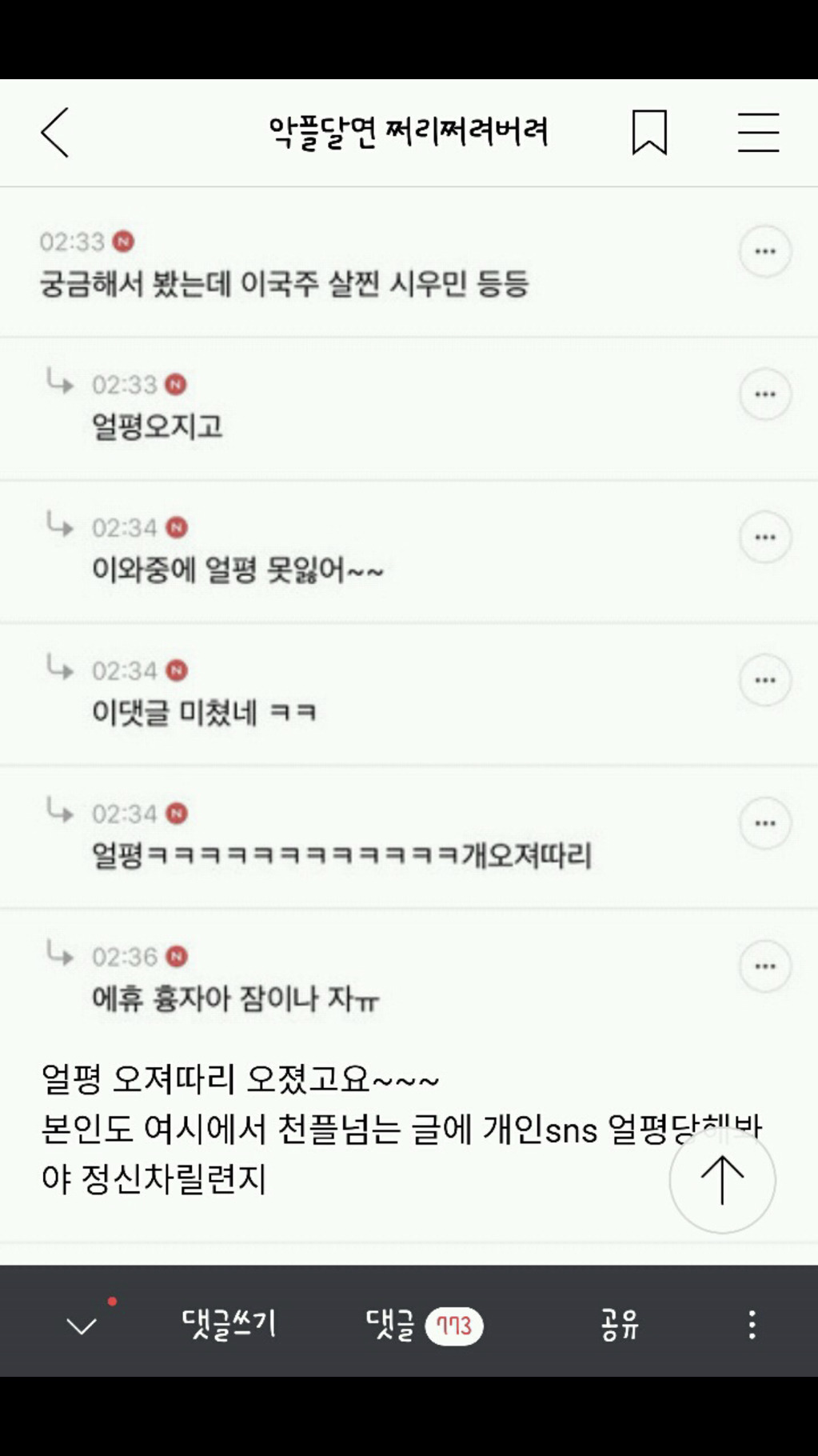818x1456 pixels.
Task: Open options for reply '개오져따리'
Action: tap(764, 823)
